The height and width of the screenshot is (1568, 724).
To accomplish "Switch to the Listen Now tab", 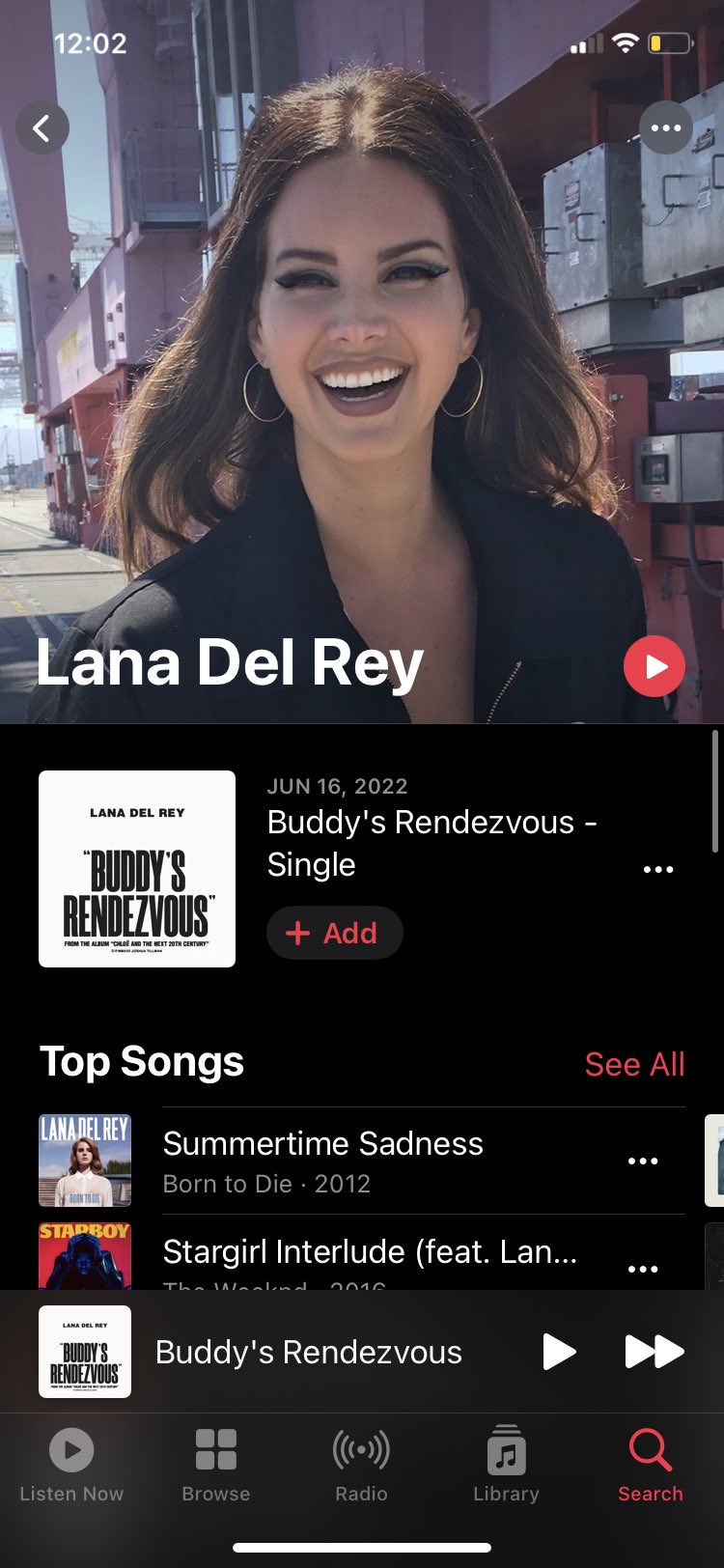I will click(x=72, y=1466).
